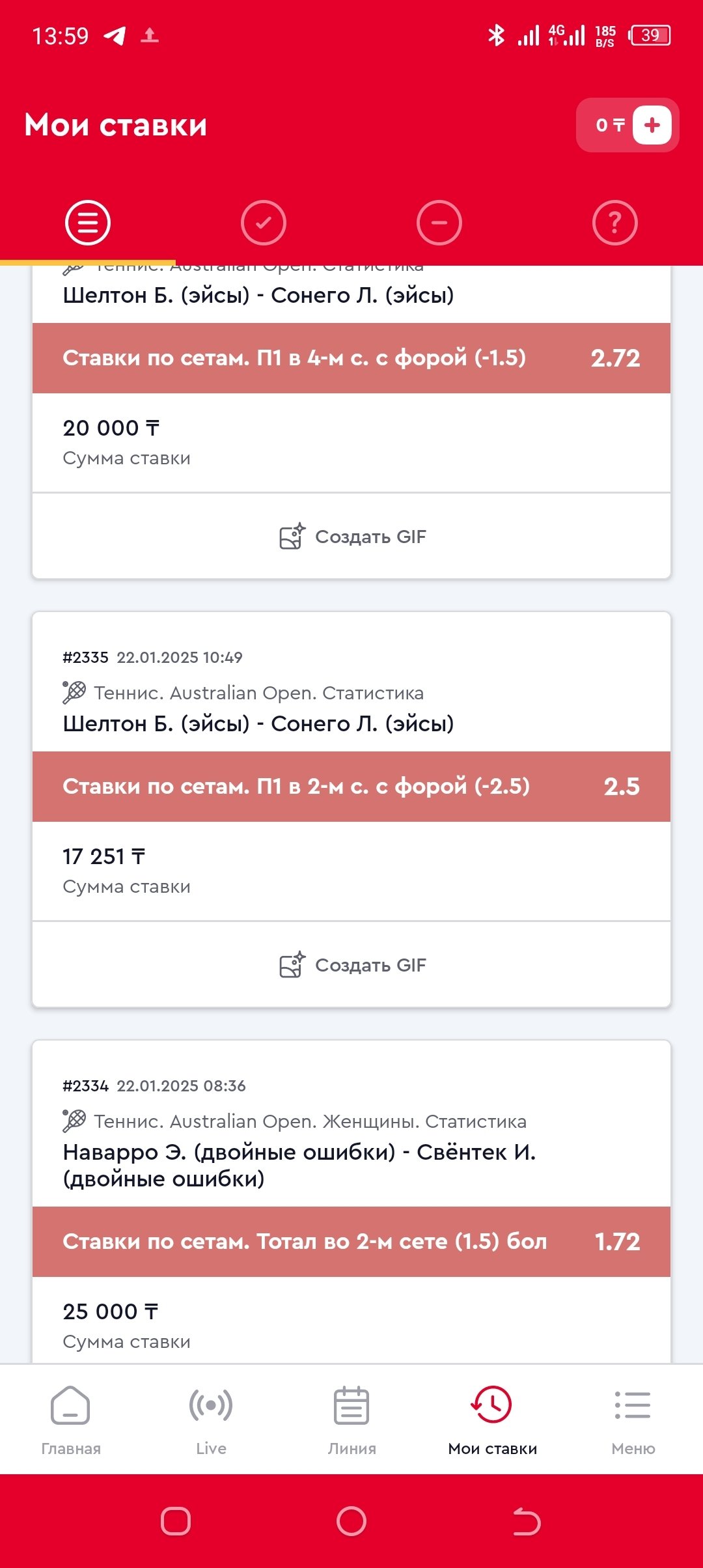Screen dimensions: 703x1568
Task: Open the Live tab
Action: pos(211,1420)
